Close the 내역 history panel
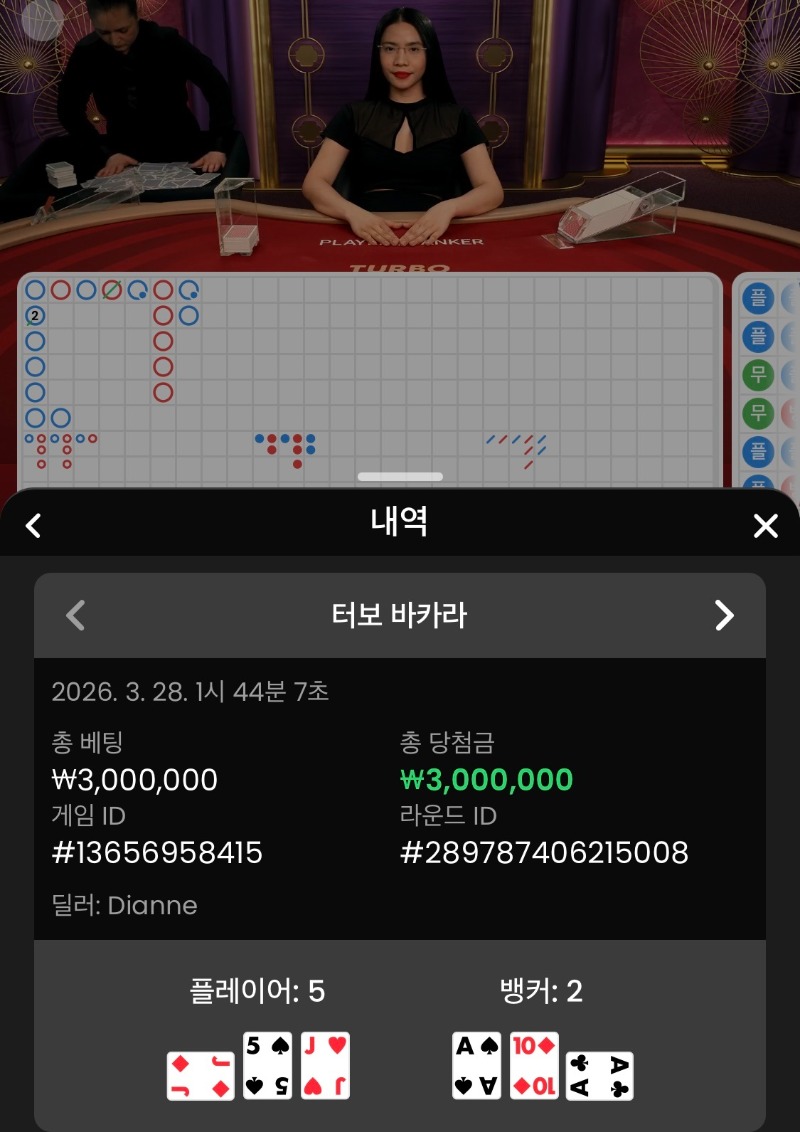Viewport: 800px width, 1132px height. (x=765, y=526)
